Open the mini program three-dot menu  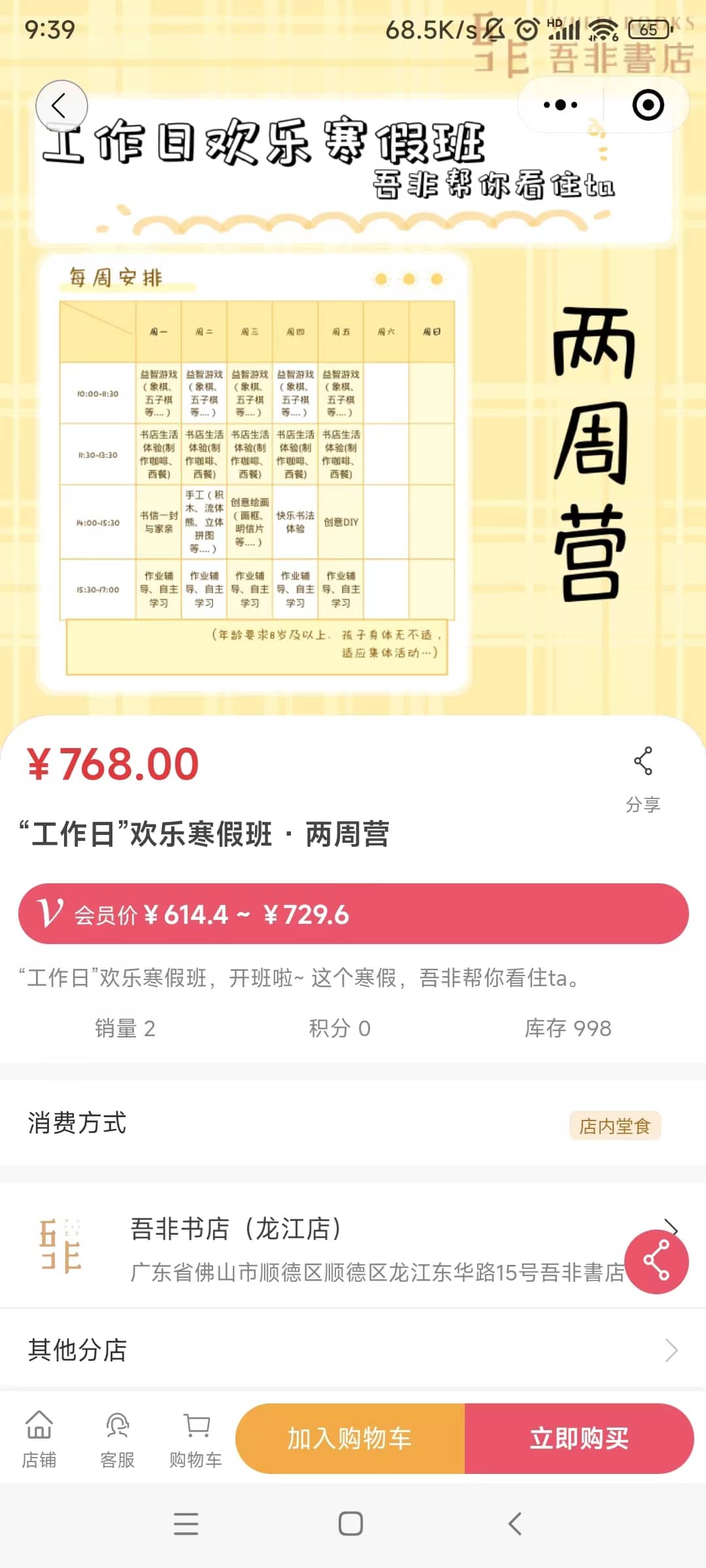click(x=560, y=105)
